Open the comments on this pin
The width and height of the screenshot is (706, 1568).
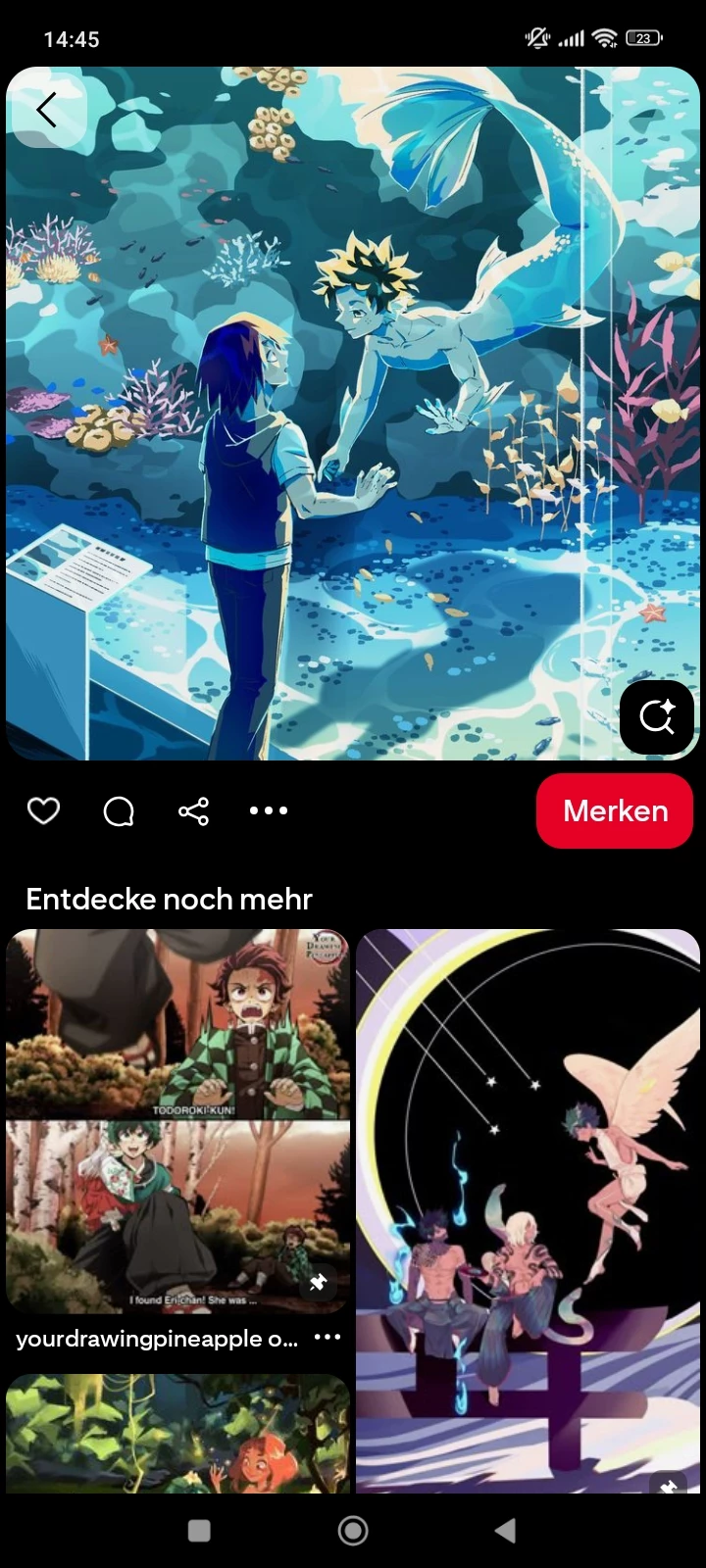pyautogui.click(x=119, y=810)
